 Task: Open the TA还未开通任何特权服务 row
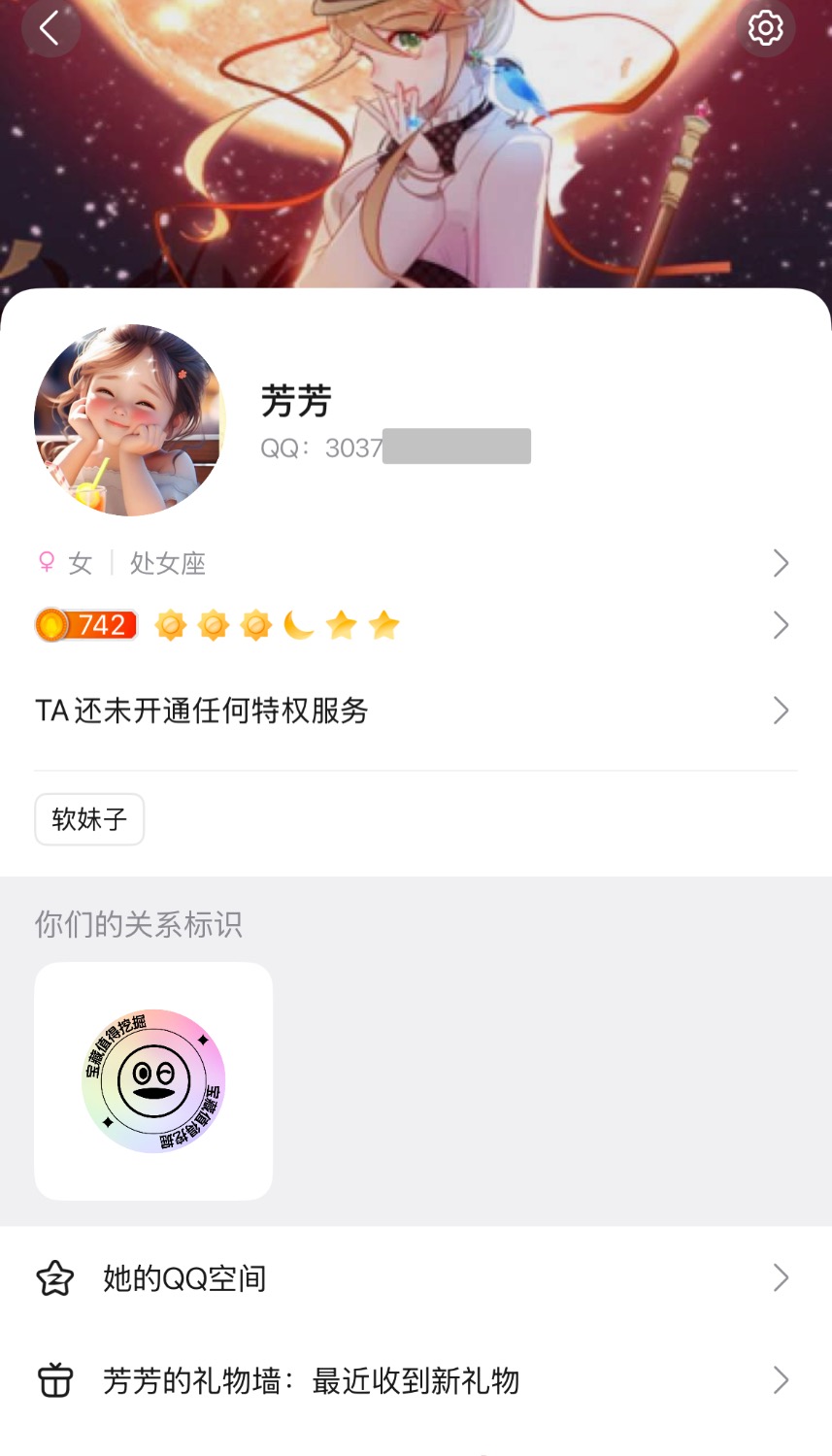tap(415, 711)
